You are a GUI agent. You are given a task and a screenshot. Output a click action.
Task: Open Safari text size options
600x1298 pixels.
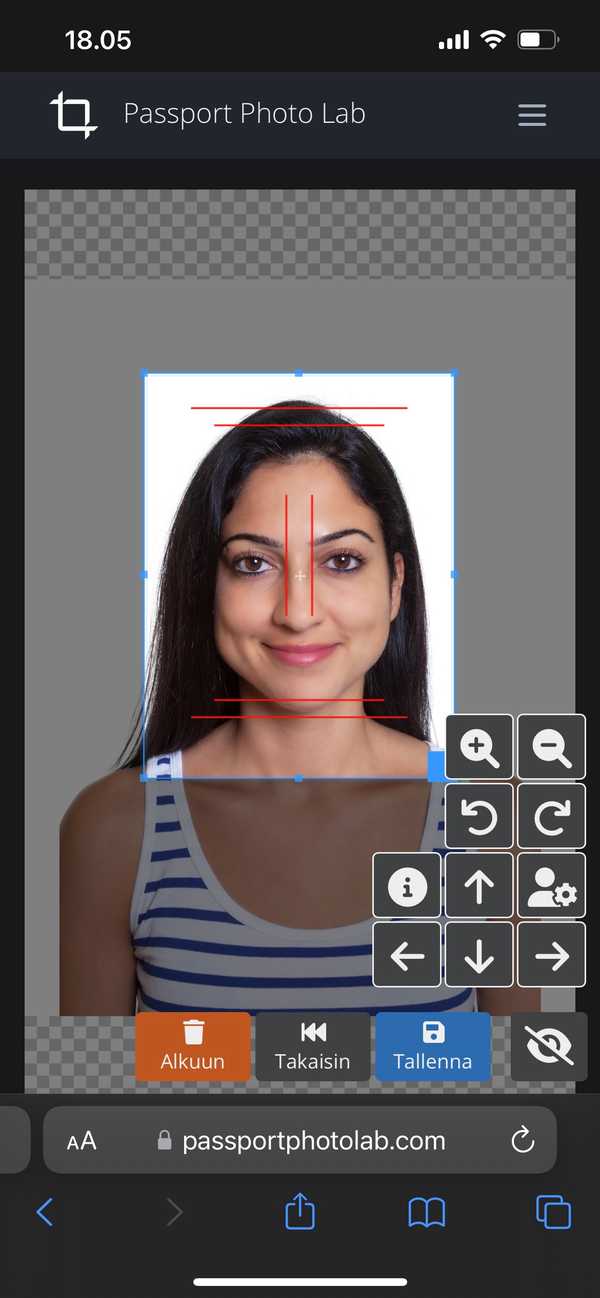point(82,1141)
